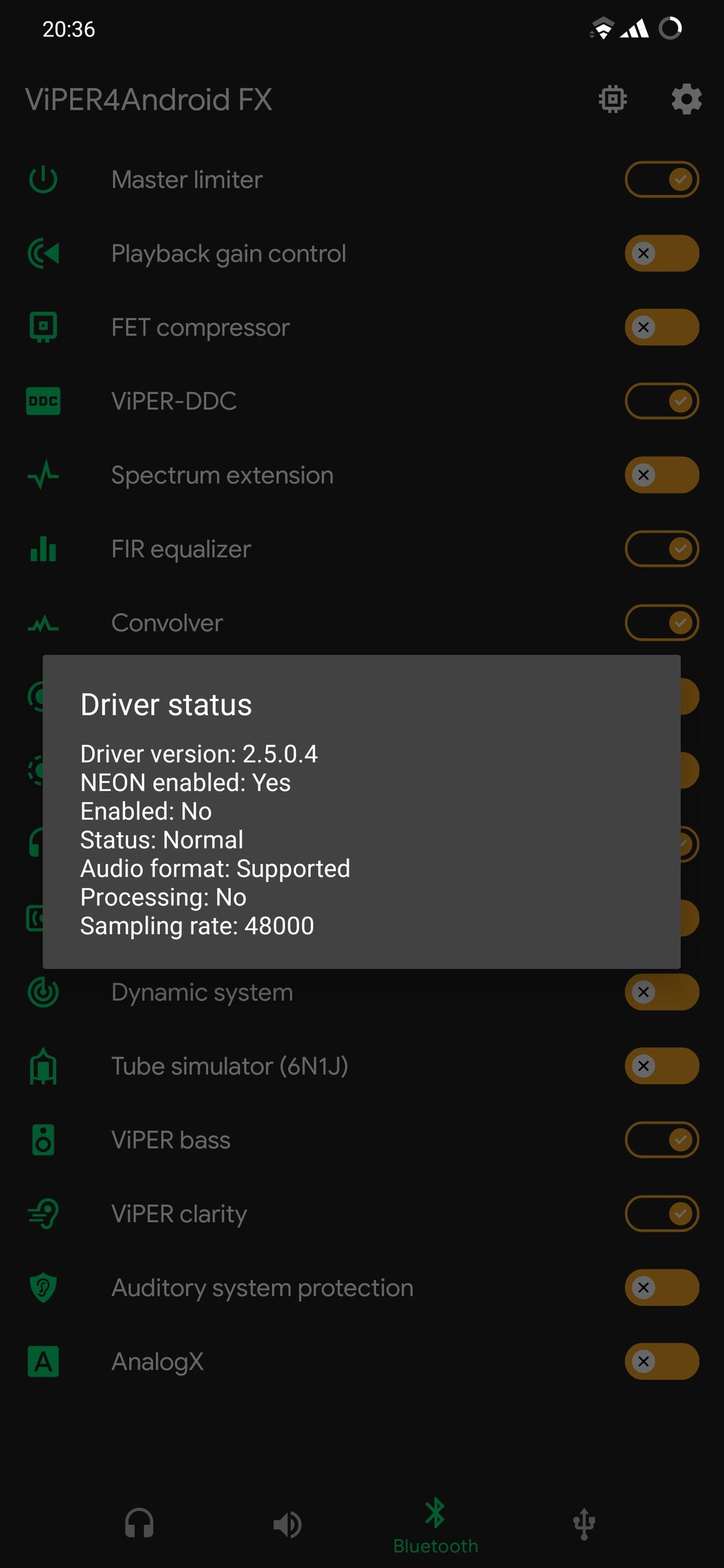Image resolution: width=724 pixels, height=1568 pixels.
Task: Toggle the Master limiter switch
Action: point(662,180)
